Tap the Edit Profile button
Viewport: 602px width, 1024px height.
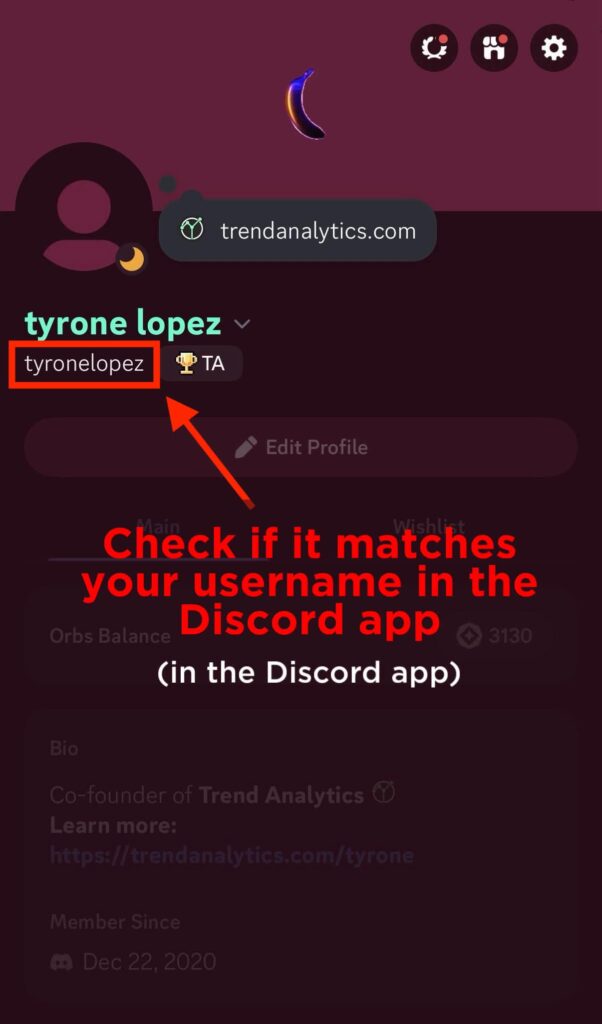pos(301,447)
